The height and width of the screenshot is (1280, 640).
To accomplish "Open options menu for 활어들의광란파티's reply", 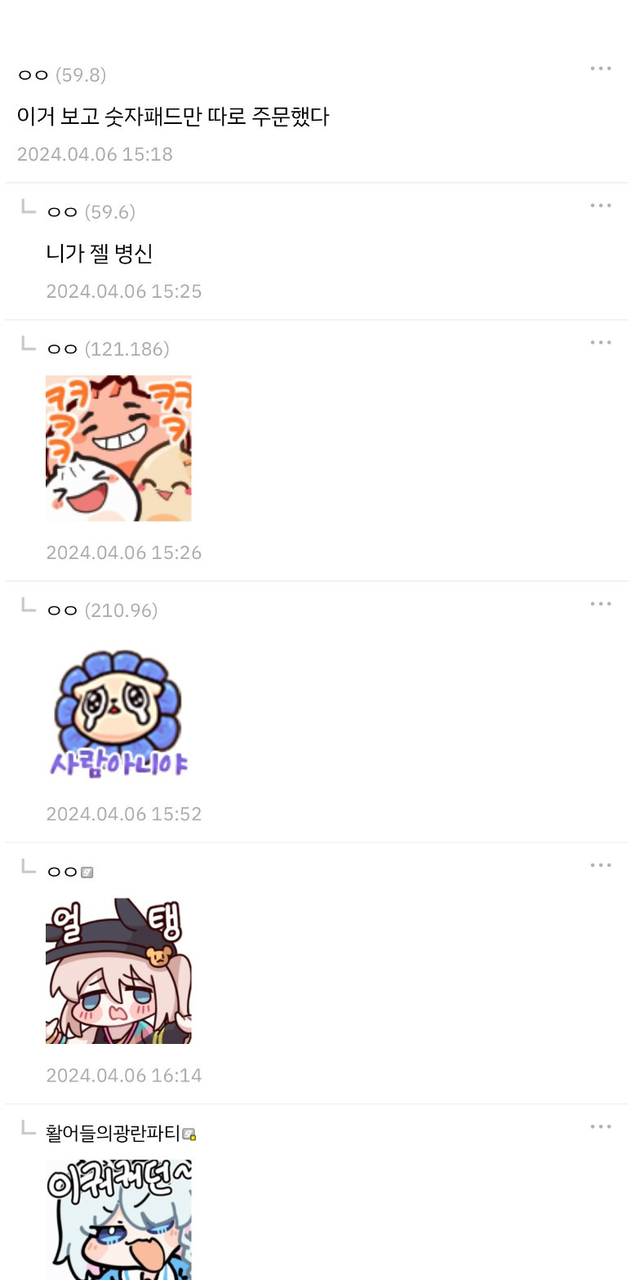I will pos(600,1127).
